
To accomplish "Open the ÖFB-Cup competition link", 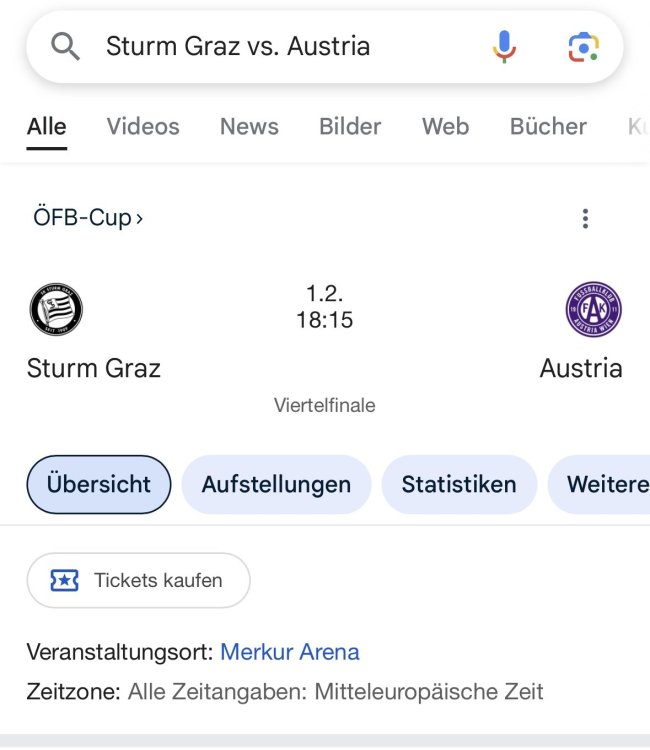I will tap(88, 218).
